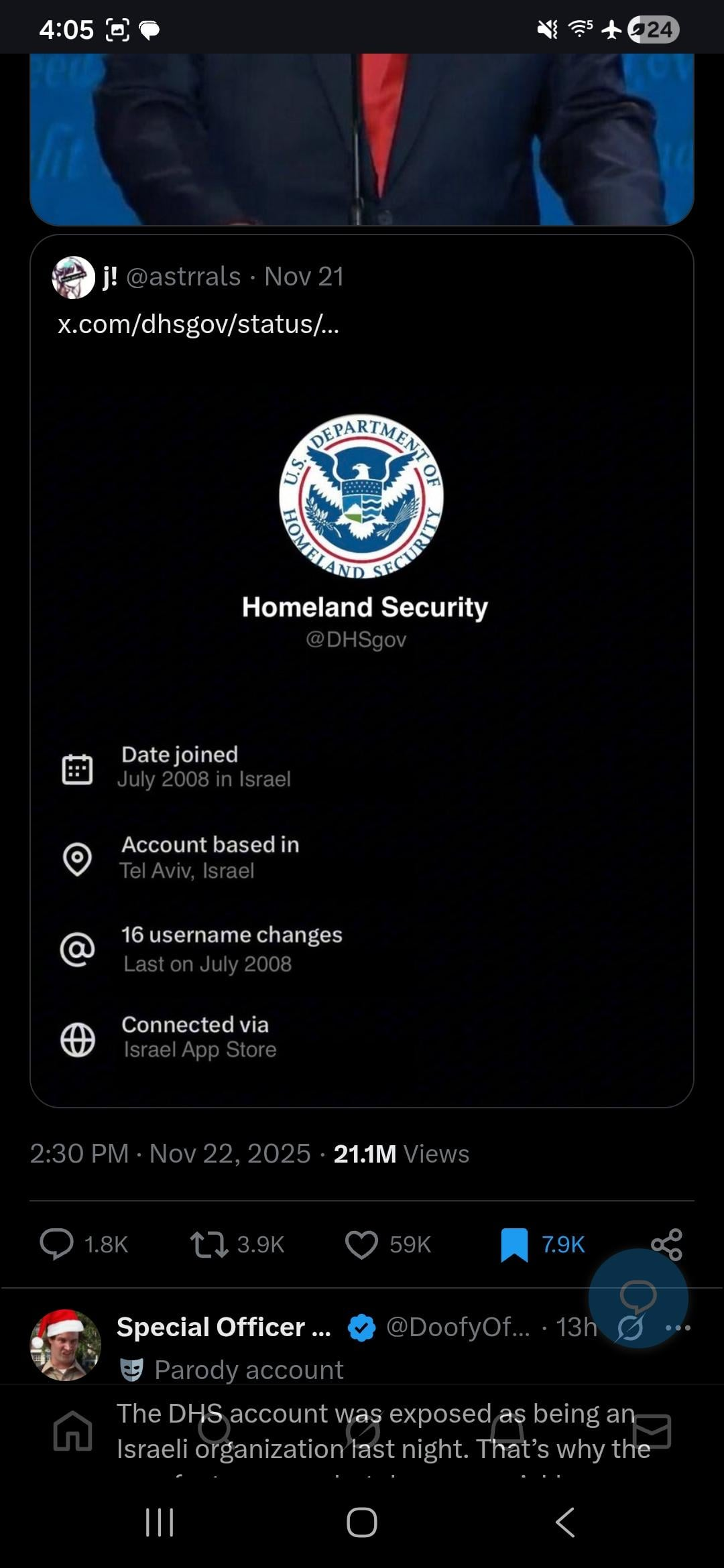Open overflow menu on Special Officer's reply
Image resolution: width=724 pixels, height=1568 pixels.
[678, 1327]
